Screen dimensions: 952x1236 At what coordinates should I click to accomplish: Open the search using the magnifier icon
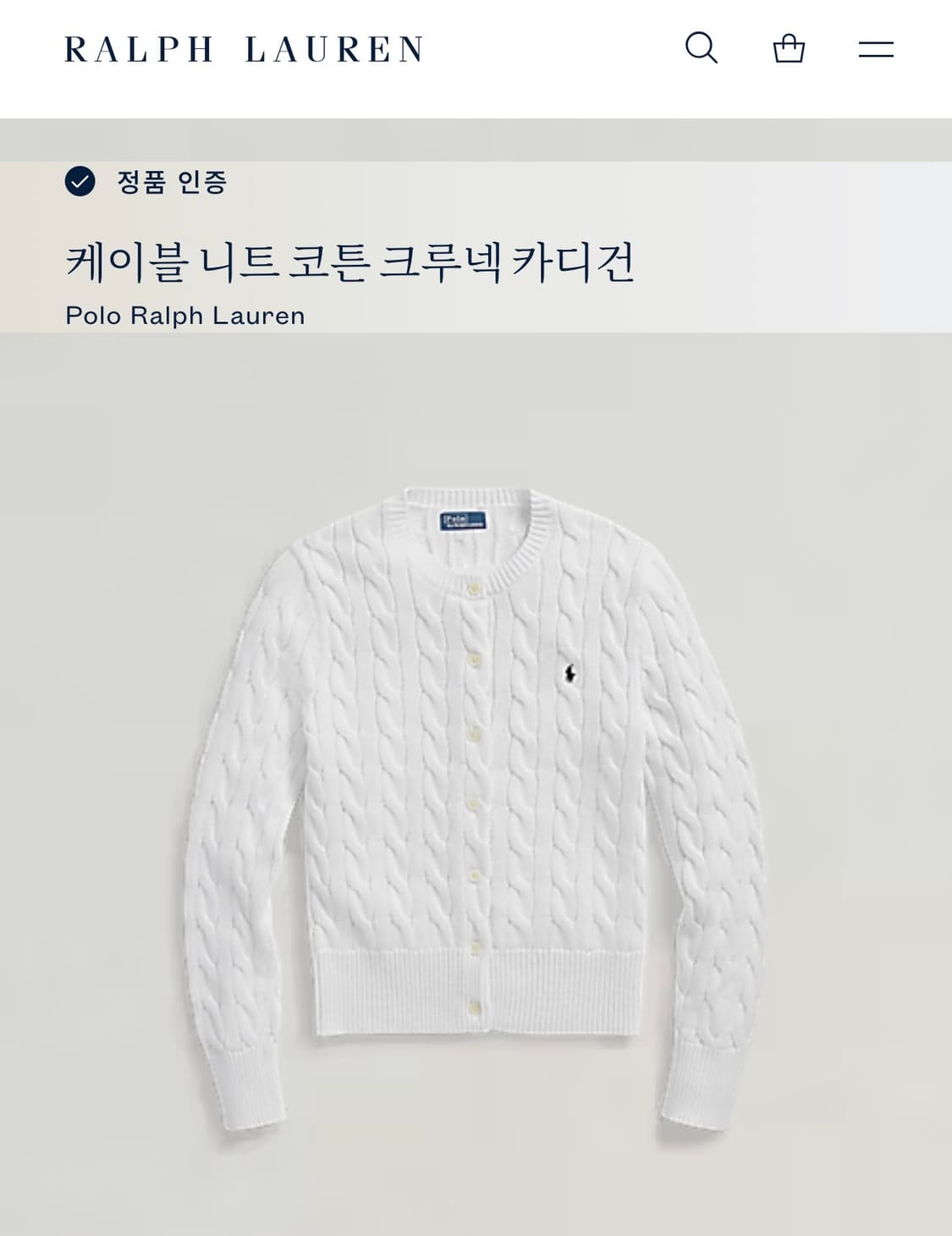701,51
